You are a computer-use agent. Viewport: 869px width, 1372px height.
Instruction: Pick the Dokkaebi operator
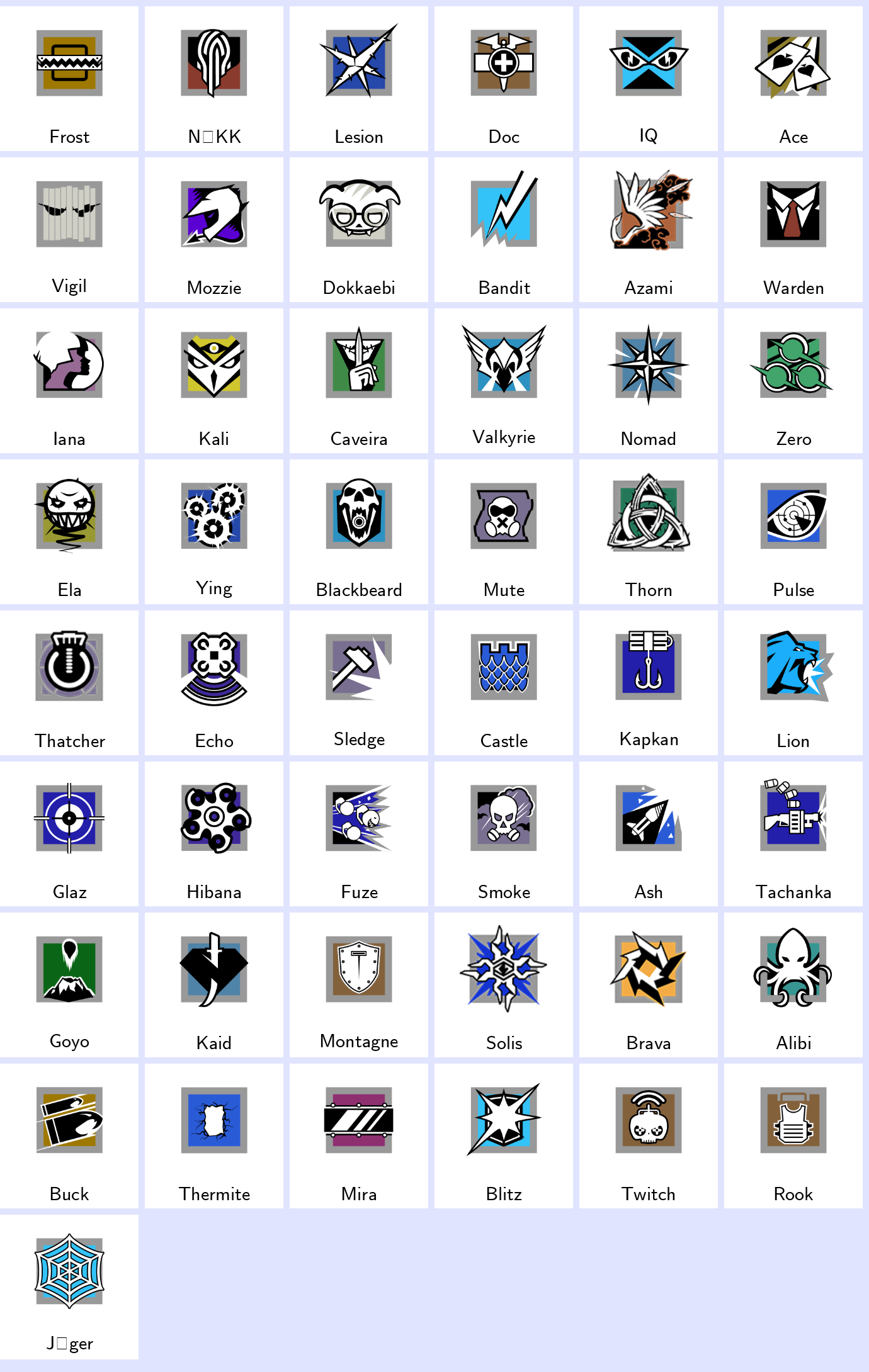point(359,230)
